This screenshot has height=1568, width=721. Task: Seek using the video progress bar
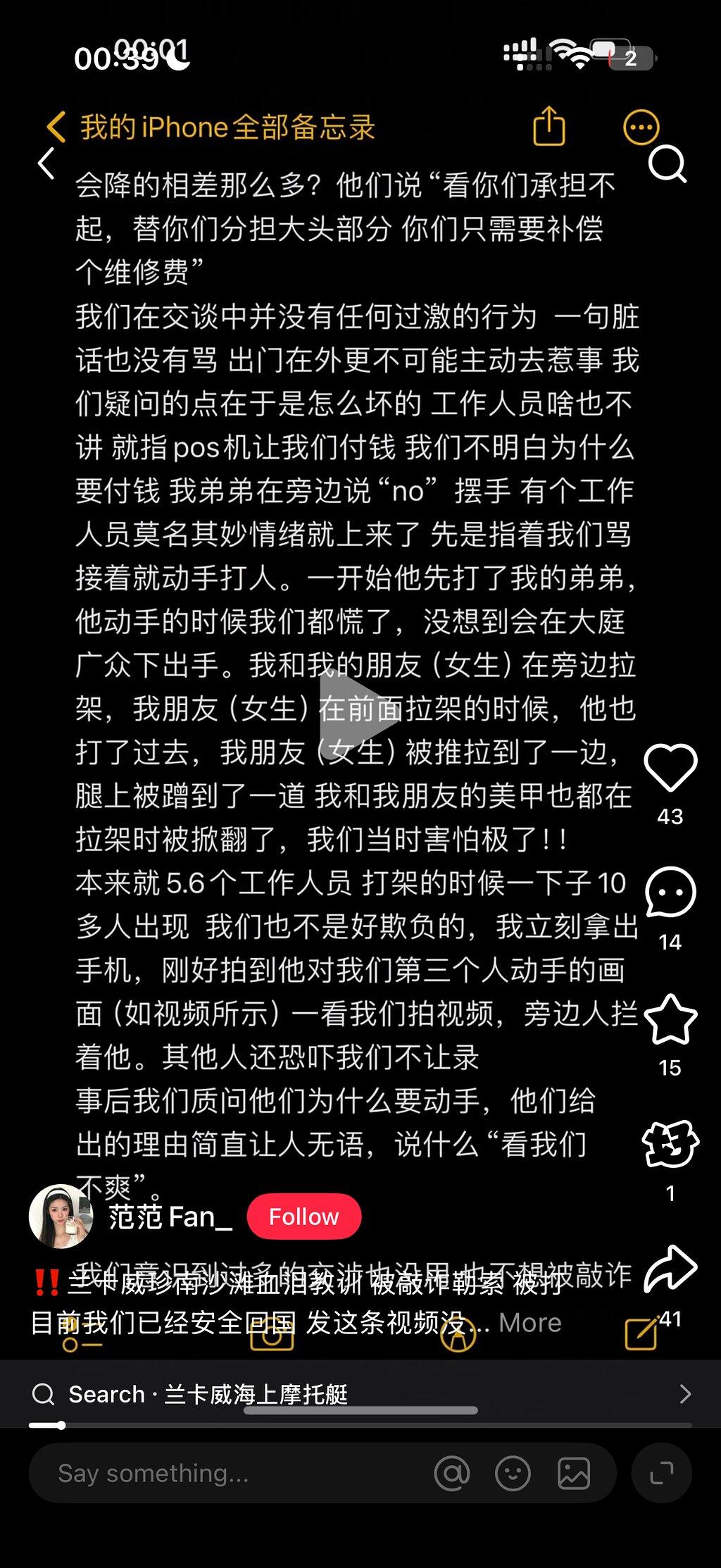tap(360, 1426)
